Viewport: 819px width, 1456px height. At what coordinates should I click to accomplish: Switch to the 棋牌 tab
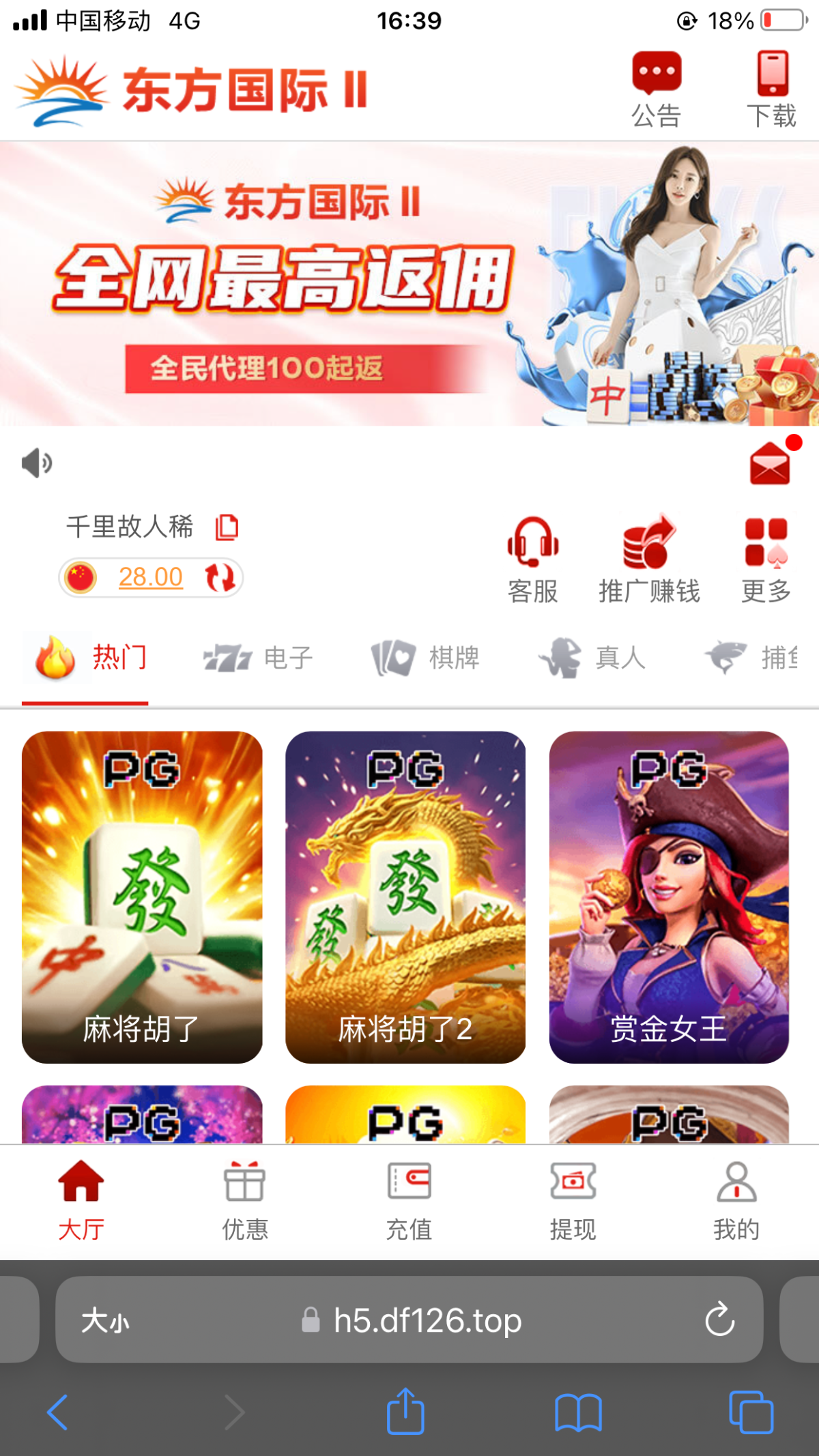tap(425, 658)
